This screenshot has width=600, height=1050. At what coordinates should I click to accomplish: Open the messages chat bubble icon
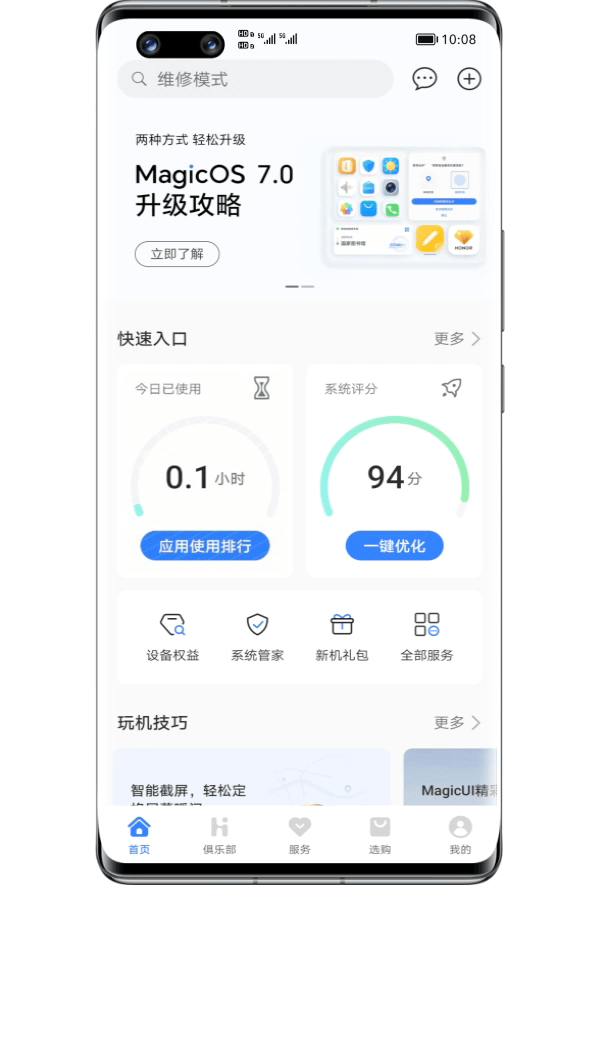tap(425, 79)
